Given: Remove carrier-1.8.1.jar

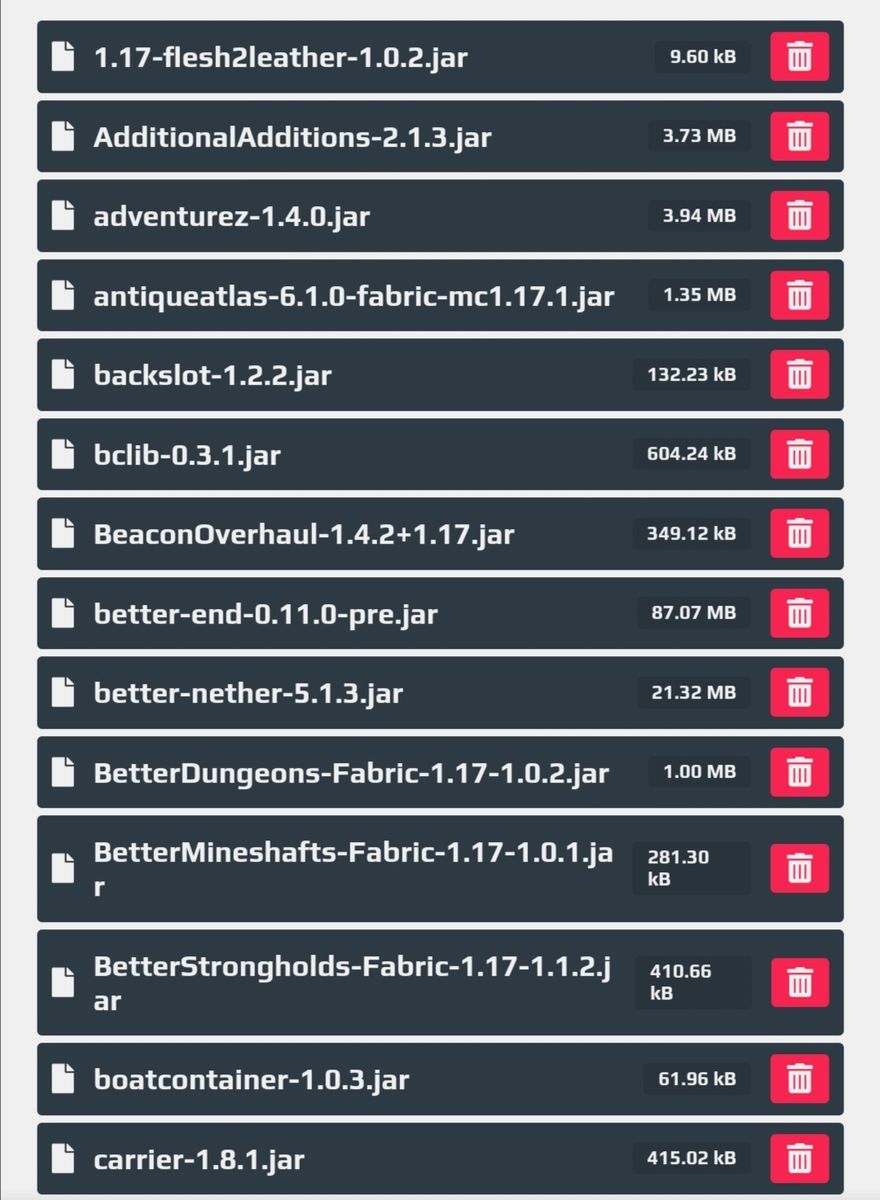Looking at the screenshot, I should click(x=799, y=1159).
